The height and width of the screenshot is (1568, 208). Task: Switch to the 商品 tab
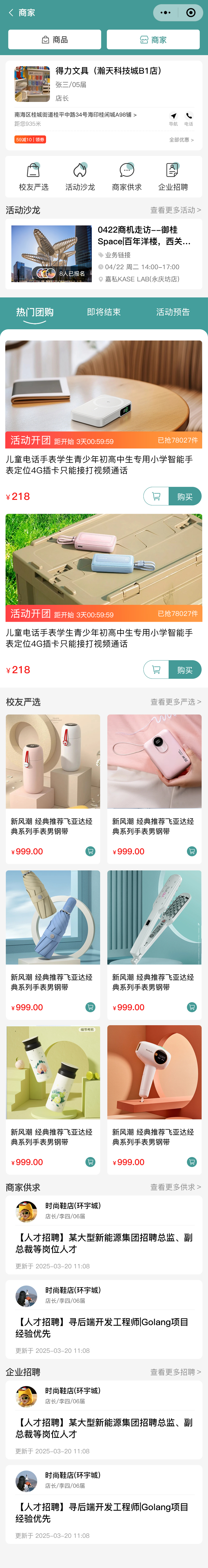[x=54, y=40]
